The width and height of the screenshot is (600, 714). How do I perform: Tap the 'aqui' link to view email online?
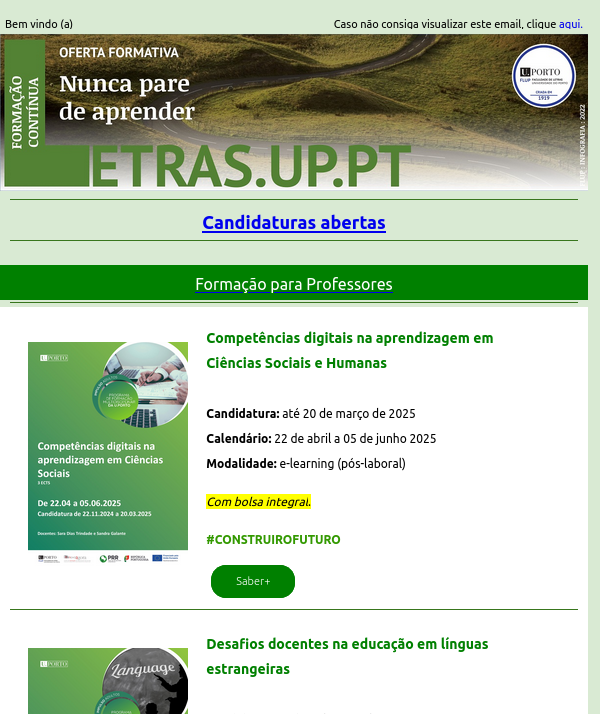569,23
